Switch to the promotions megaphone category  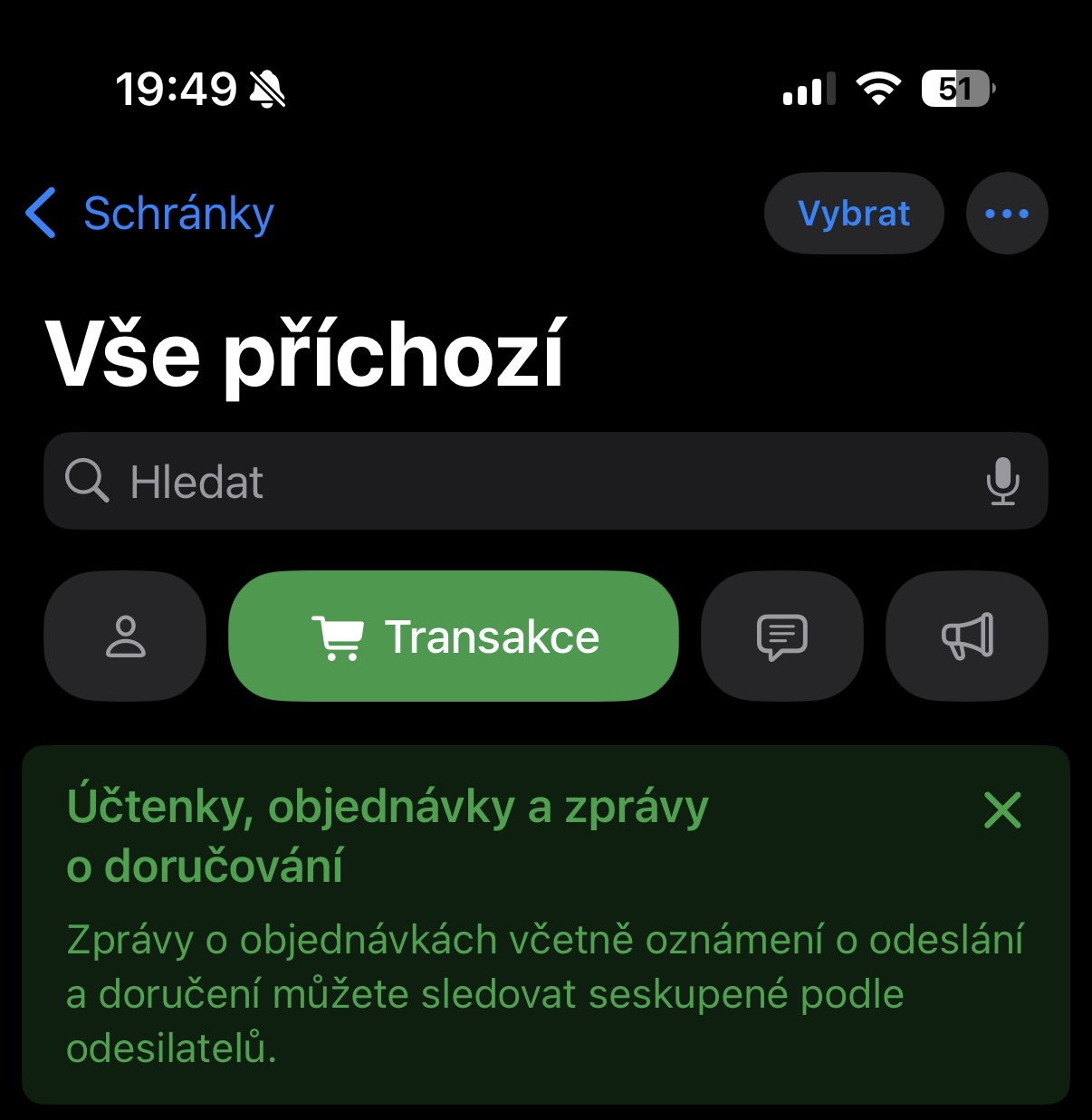pos(967,637)
